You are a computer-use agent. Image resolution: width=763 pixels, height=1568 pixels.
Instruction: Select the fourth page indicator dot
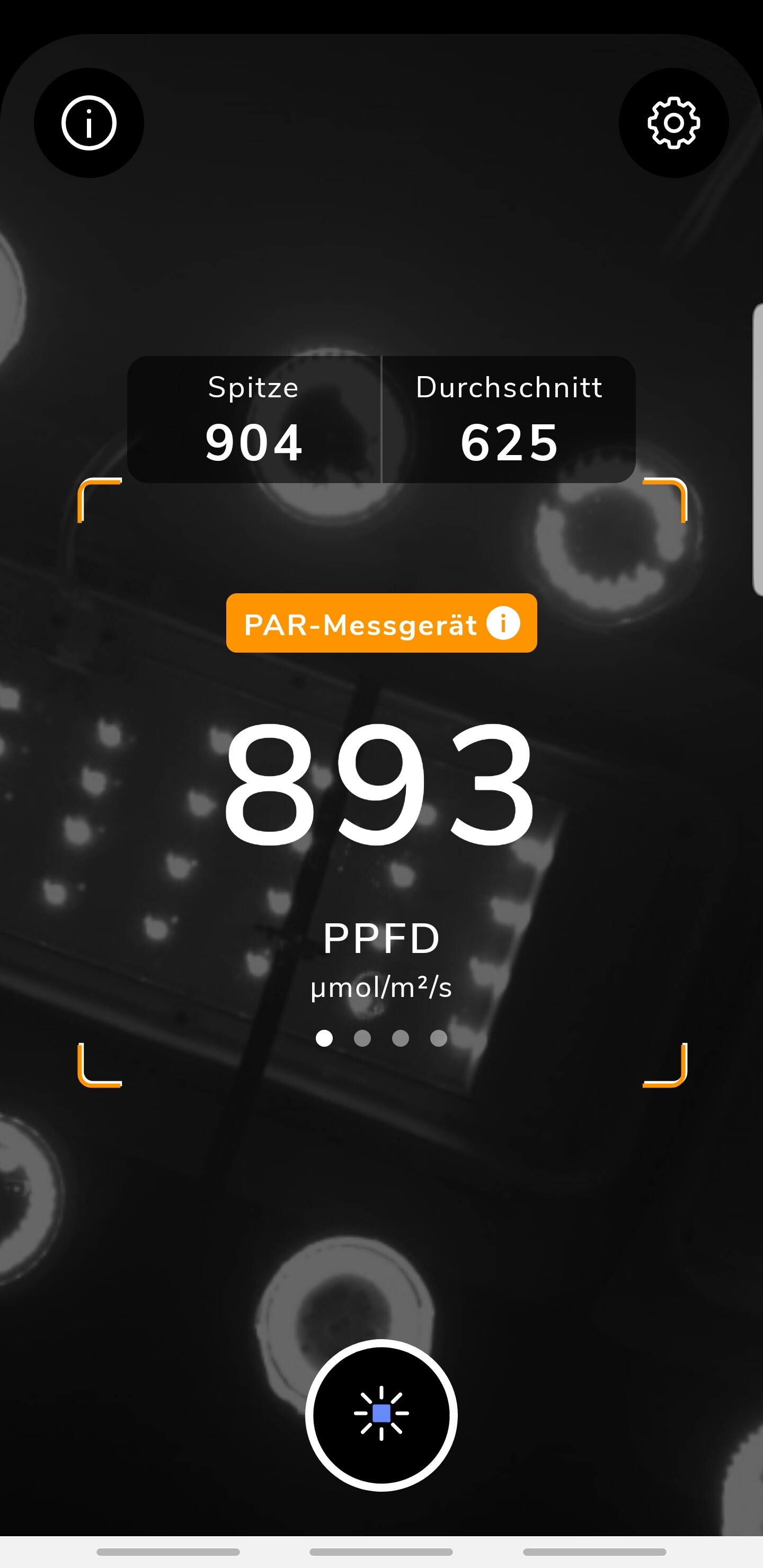[x=438, y=1038]
